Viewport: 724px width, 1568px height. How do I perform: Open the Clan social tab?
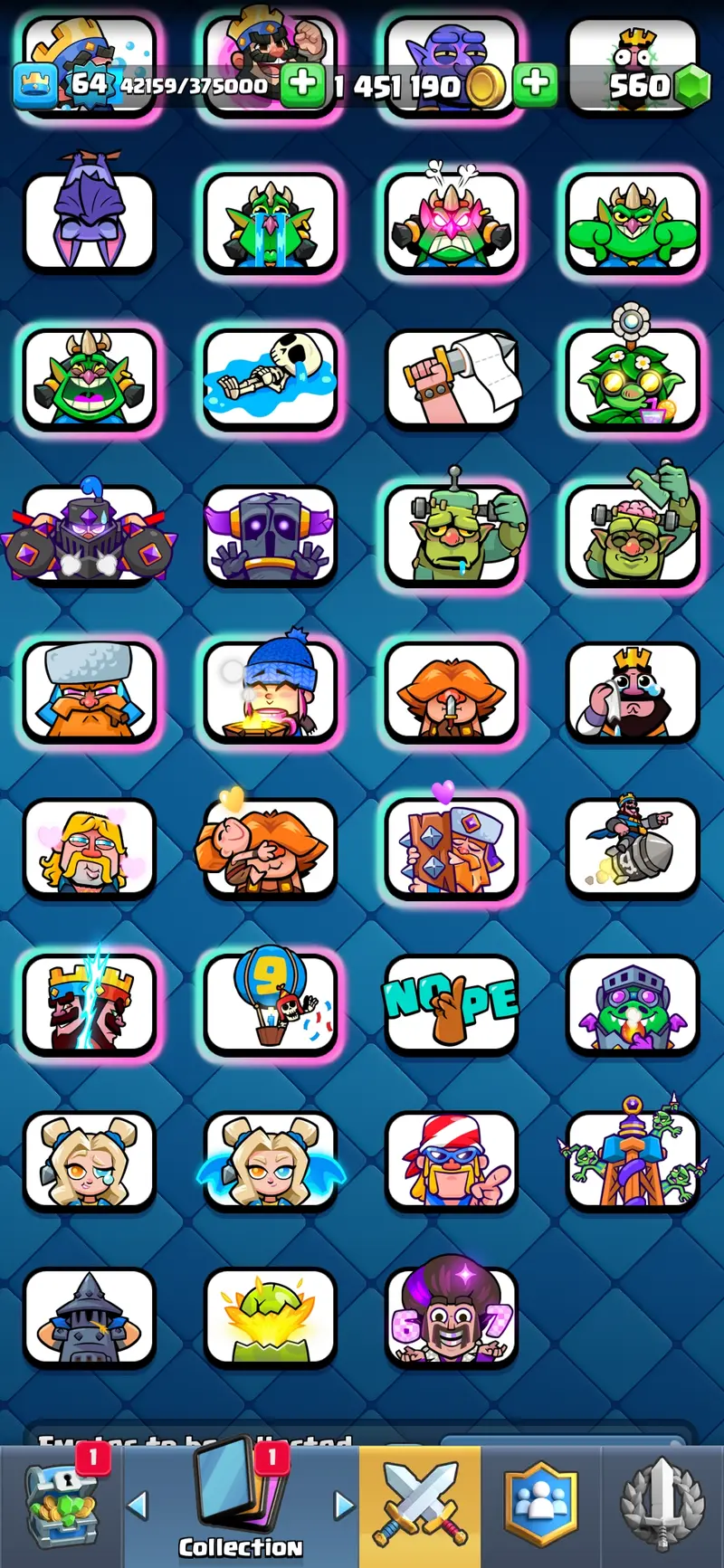pyautogui.click(x=540, y=1506)
